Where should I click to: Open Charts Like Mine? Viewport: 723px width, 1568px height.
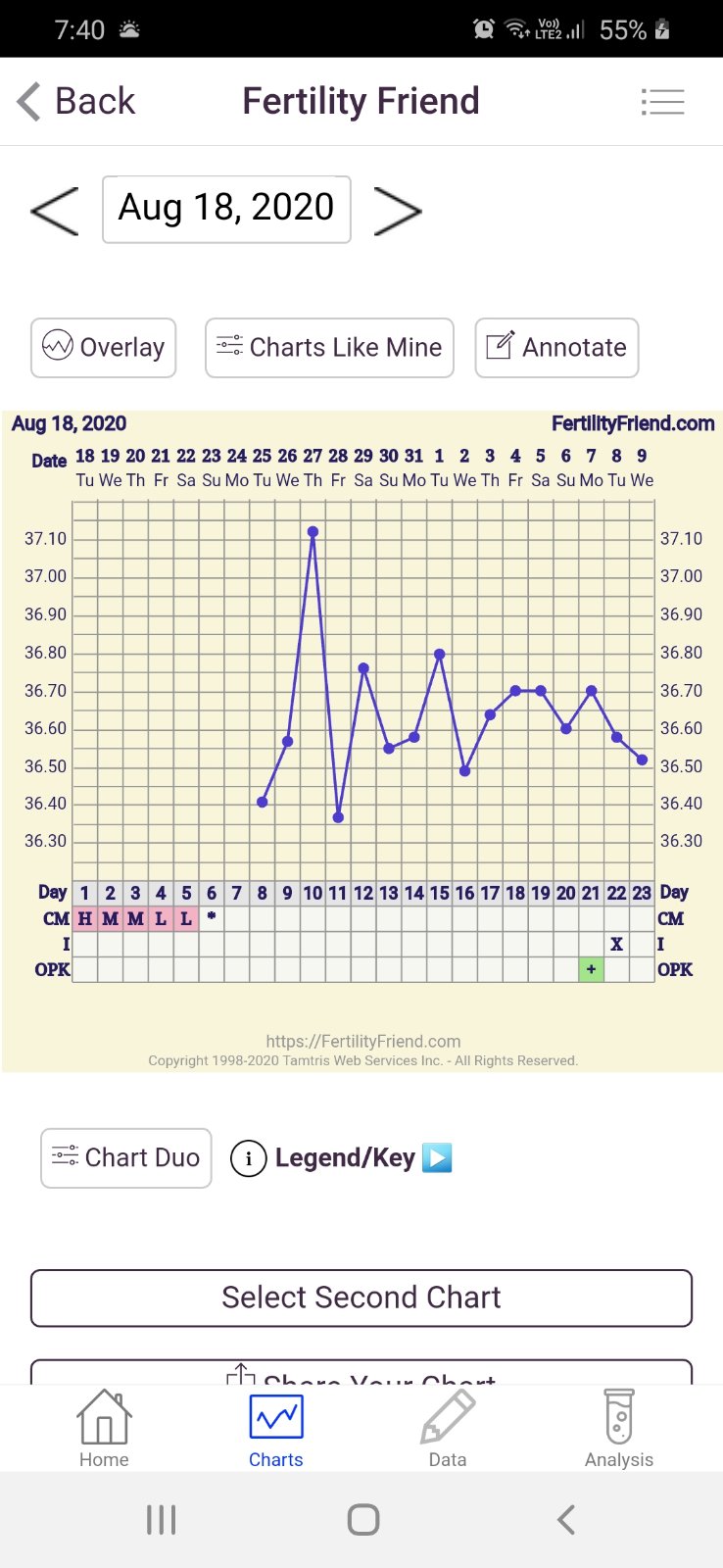coord(329,348)
